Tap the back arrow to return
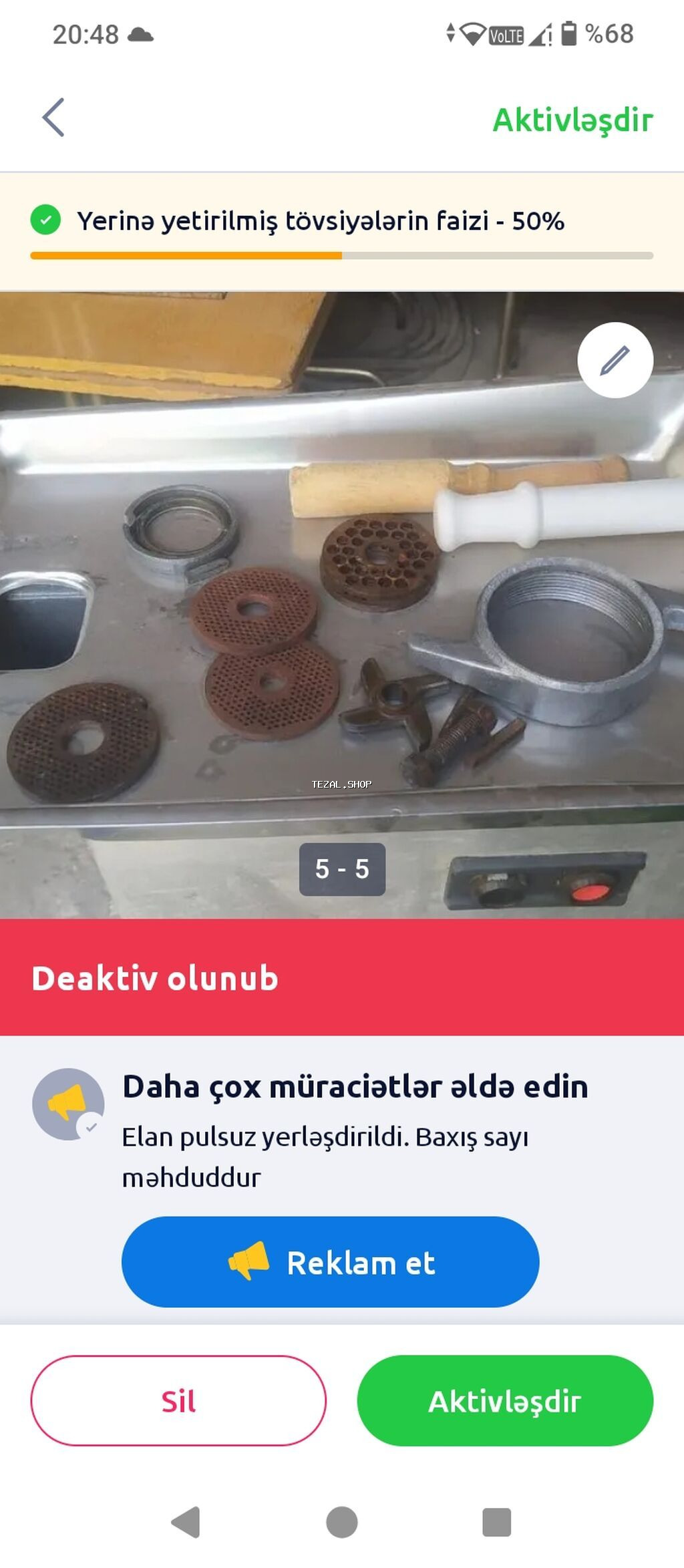684x1568 pixels. tap(53, 118)
